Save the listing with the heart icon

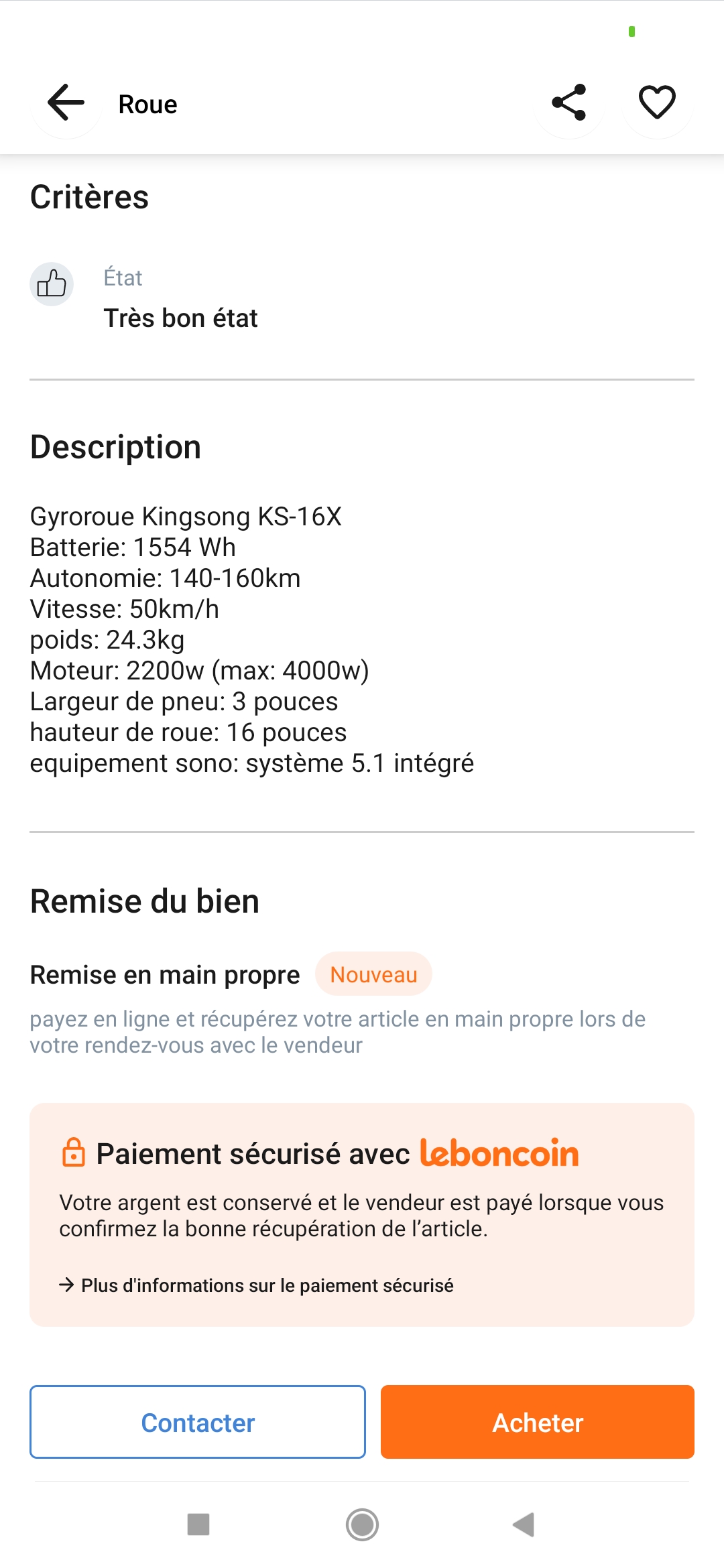(657, 103)
